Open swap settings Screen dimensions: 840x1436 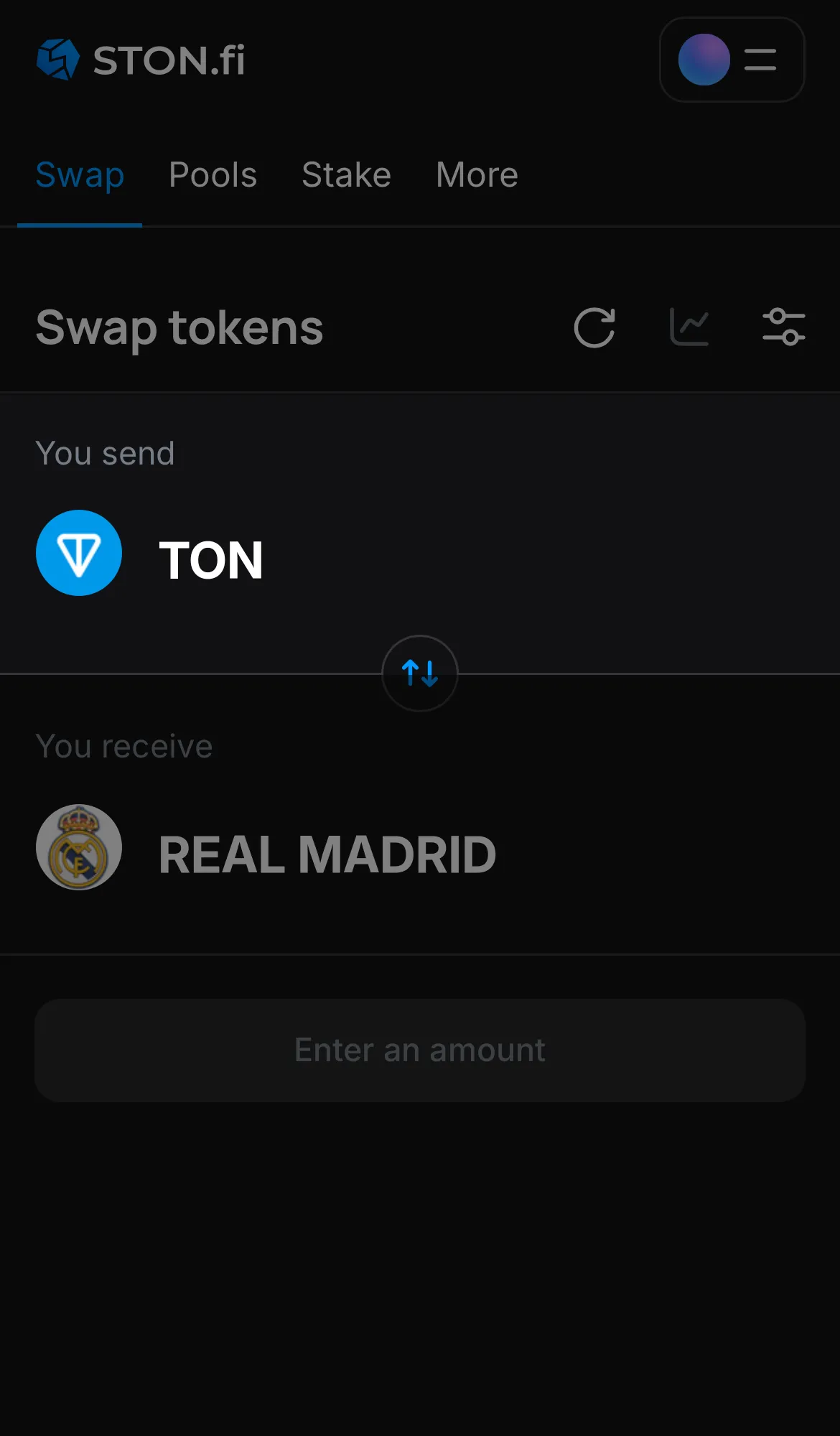click(x=784, y=327)
